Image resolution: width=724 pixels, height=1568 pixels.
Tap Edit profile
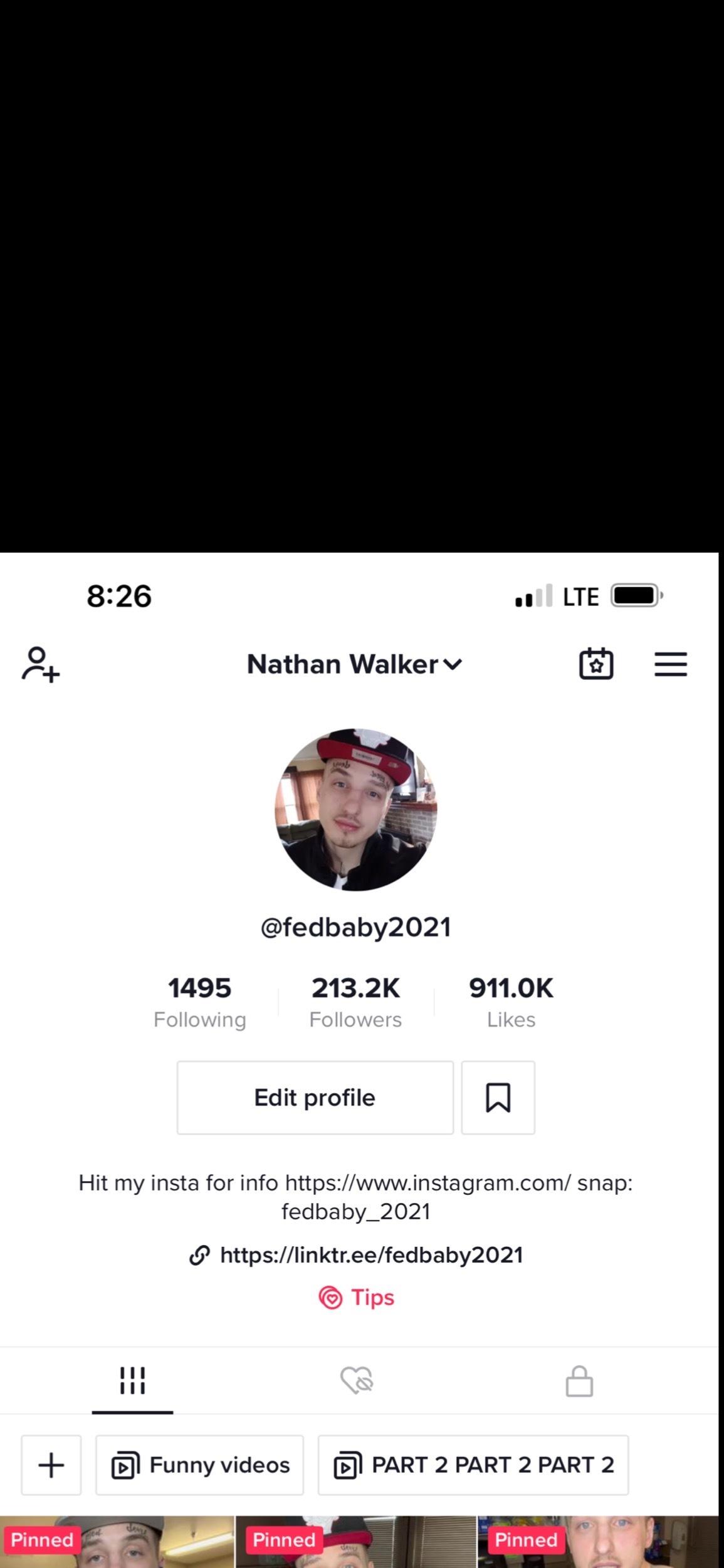(x=315, y=1098)
